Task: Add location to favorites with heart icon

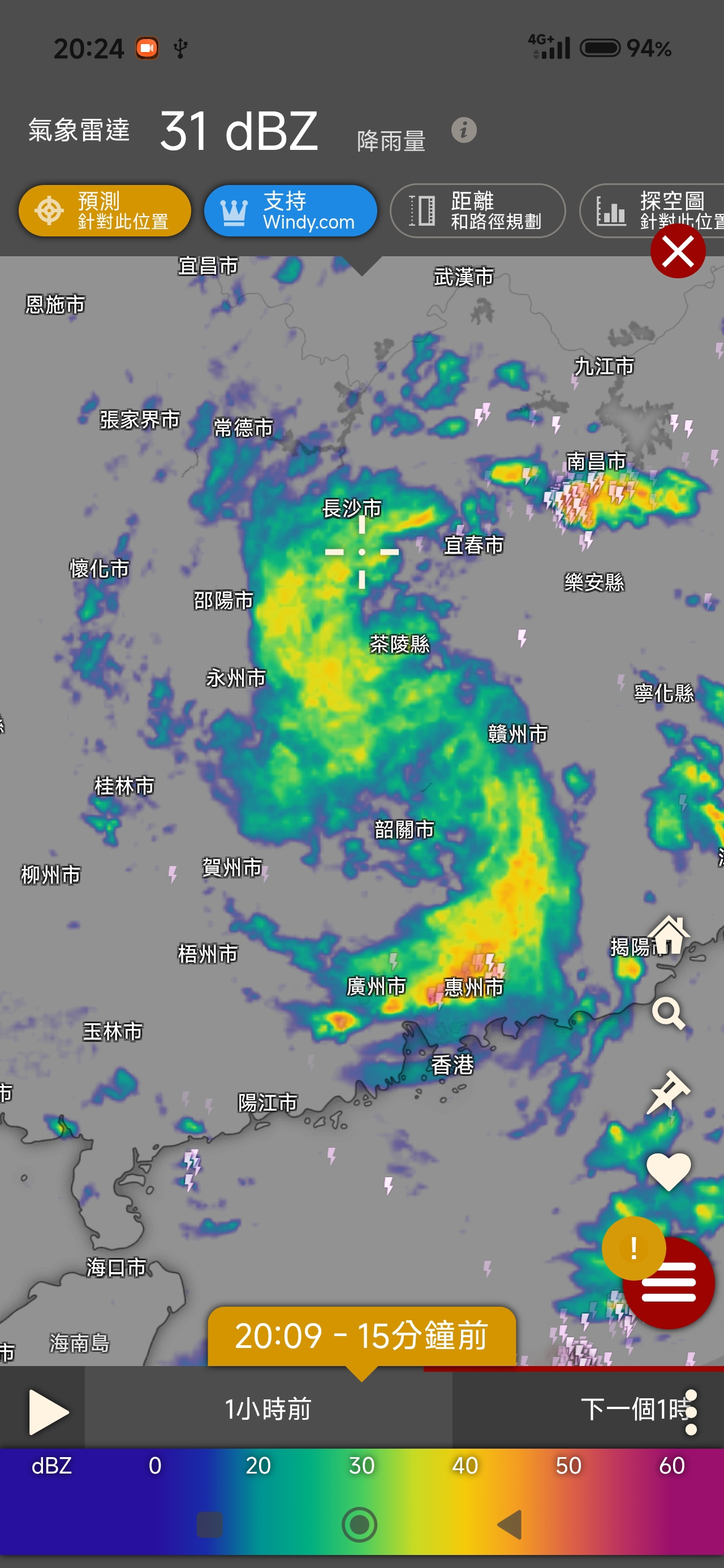Action: click(669, 1170)
